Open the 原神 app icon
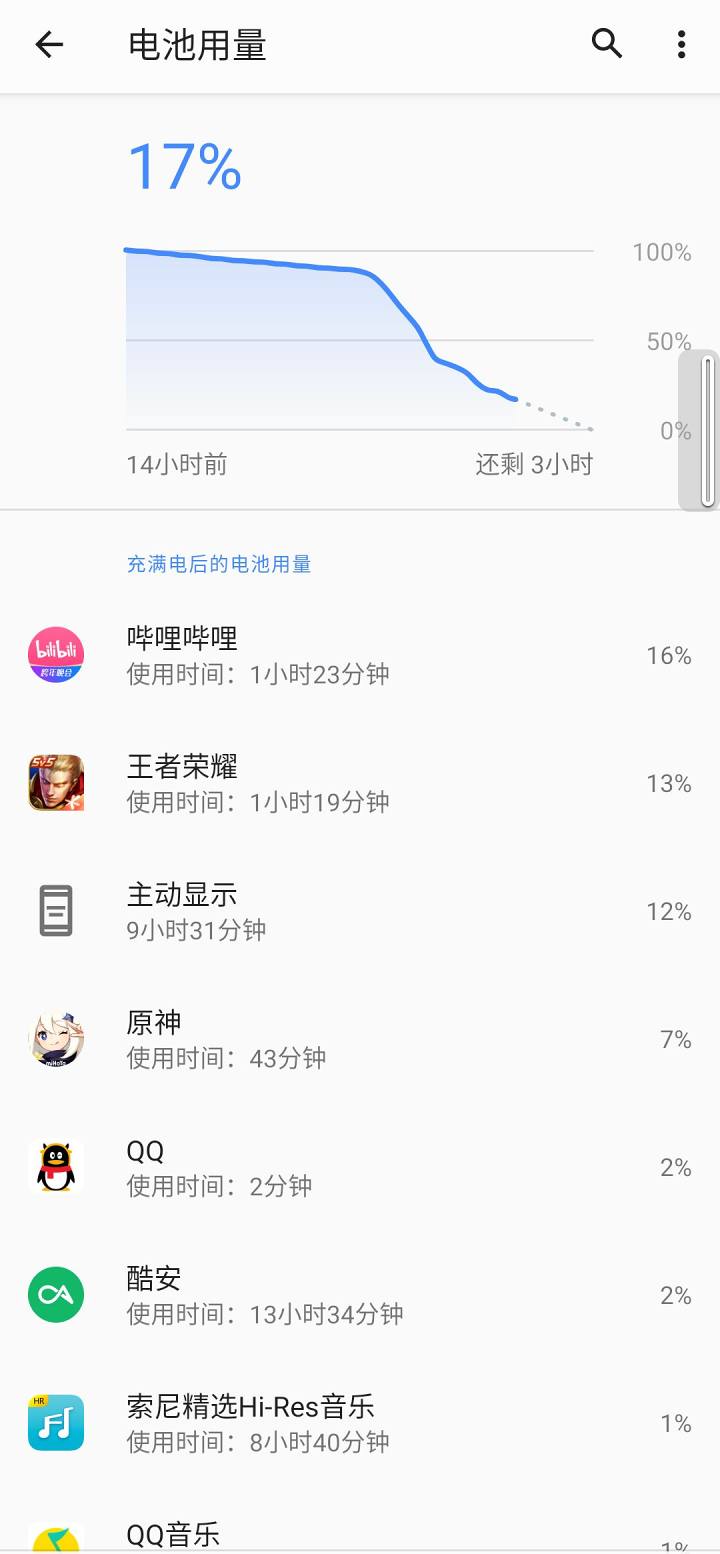 56,1039
